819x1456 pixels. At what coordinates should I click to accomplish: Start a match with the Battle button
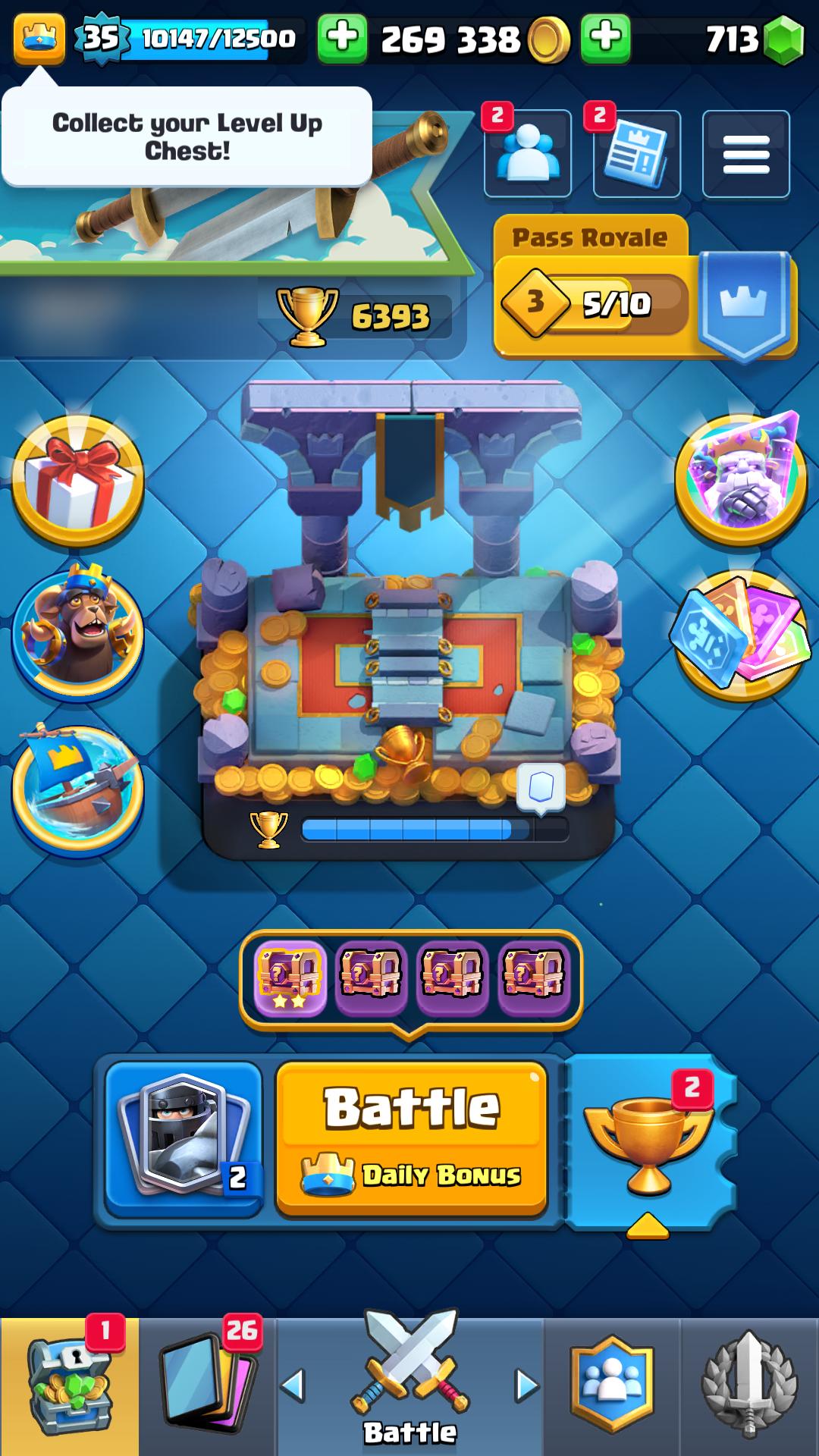412,1137
